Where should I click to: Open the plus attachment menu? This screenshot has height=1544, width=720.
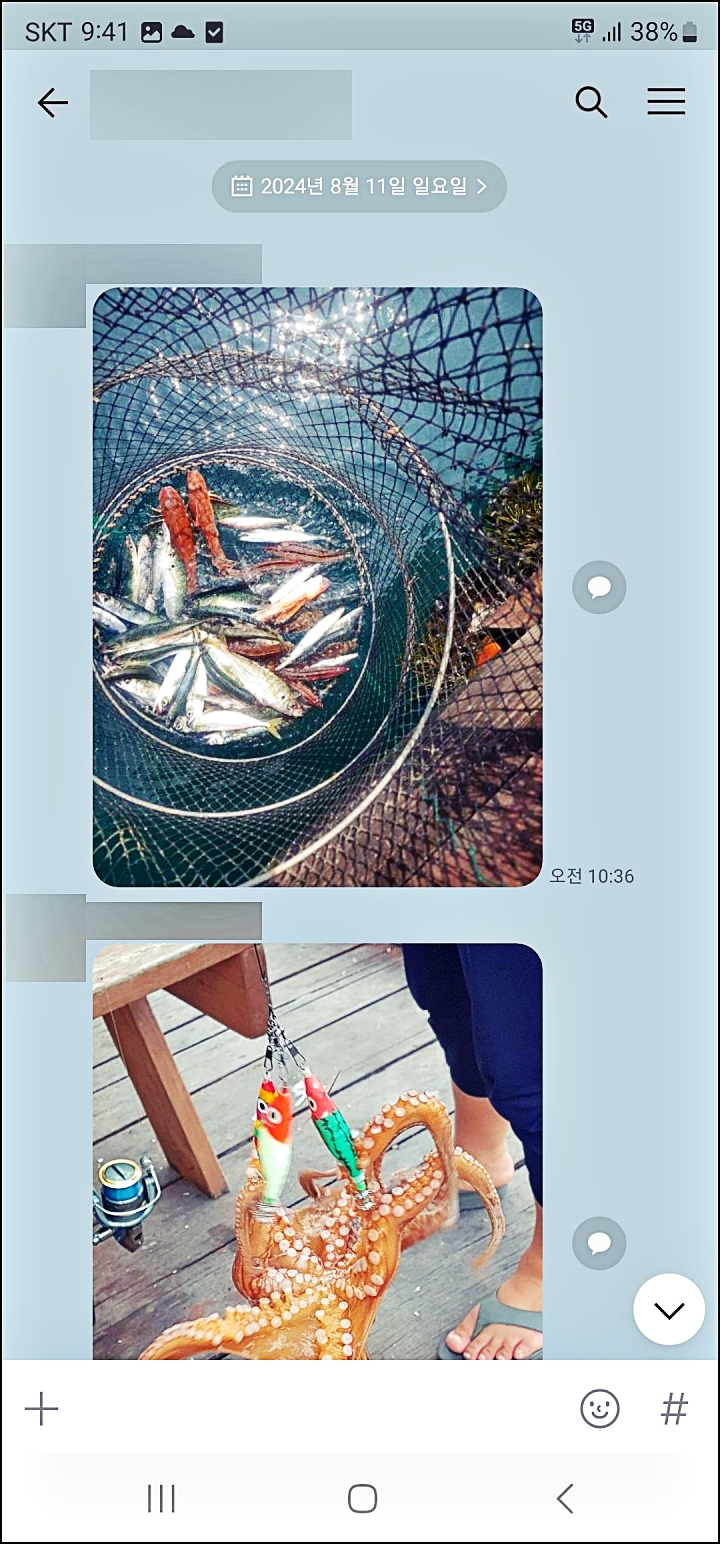(42, 1409)
